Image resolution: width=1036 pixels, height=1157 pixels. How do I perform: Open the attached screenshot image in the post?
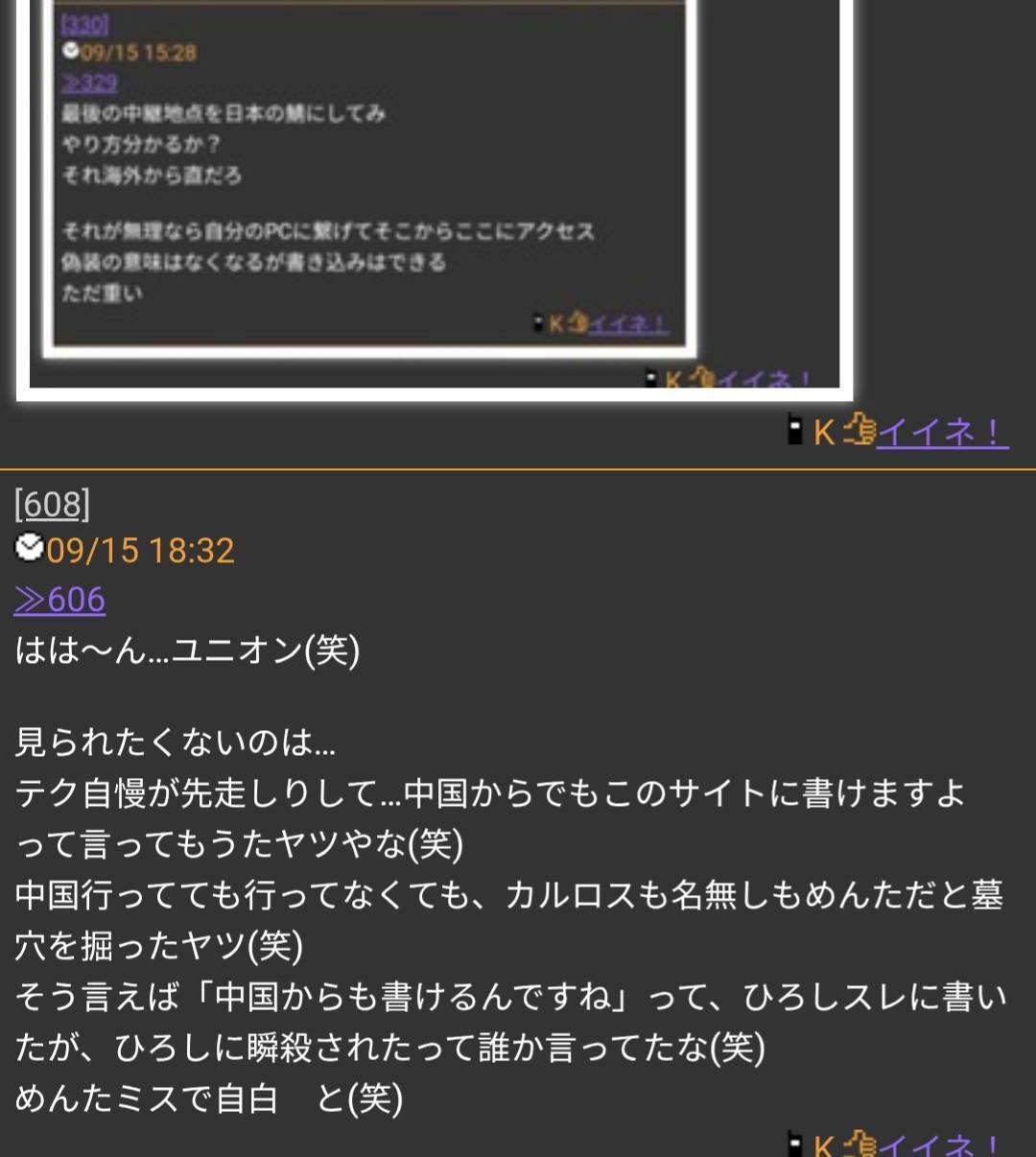point(432,192)
